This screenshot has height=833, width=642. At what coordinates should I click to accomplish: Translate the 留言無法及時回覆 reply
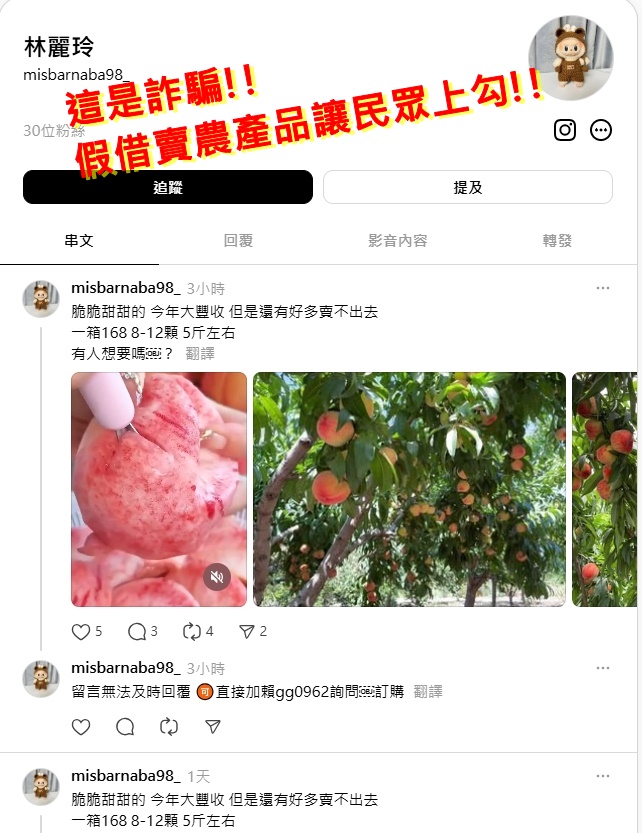pyautogui.click(x=428, y=691)
